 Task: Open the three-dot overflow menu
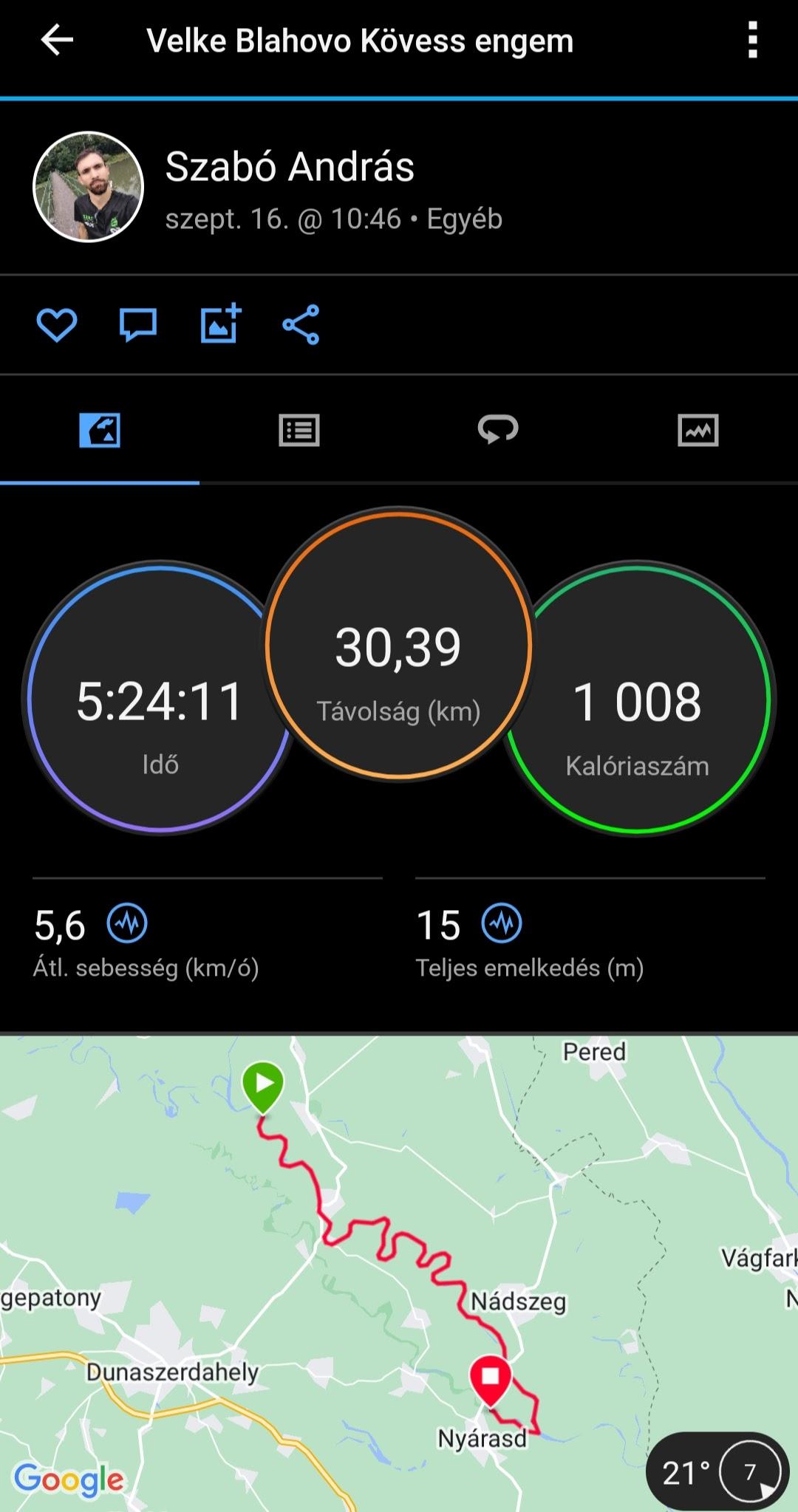pos(752,40)
